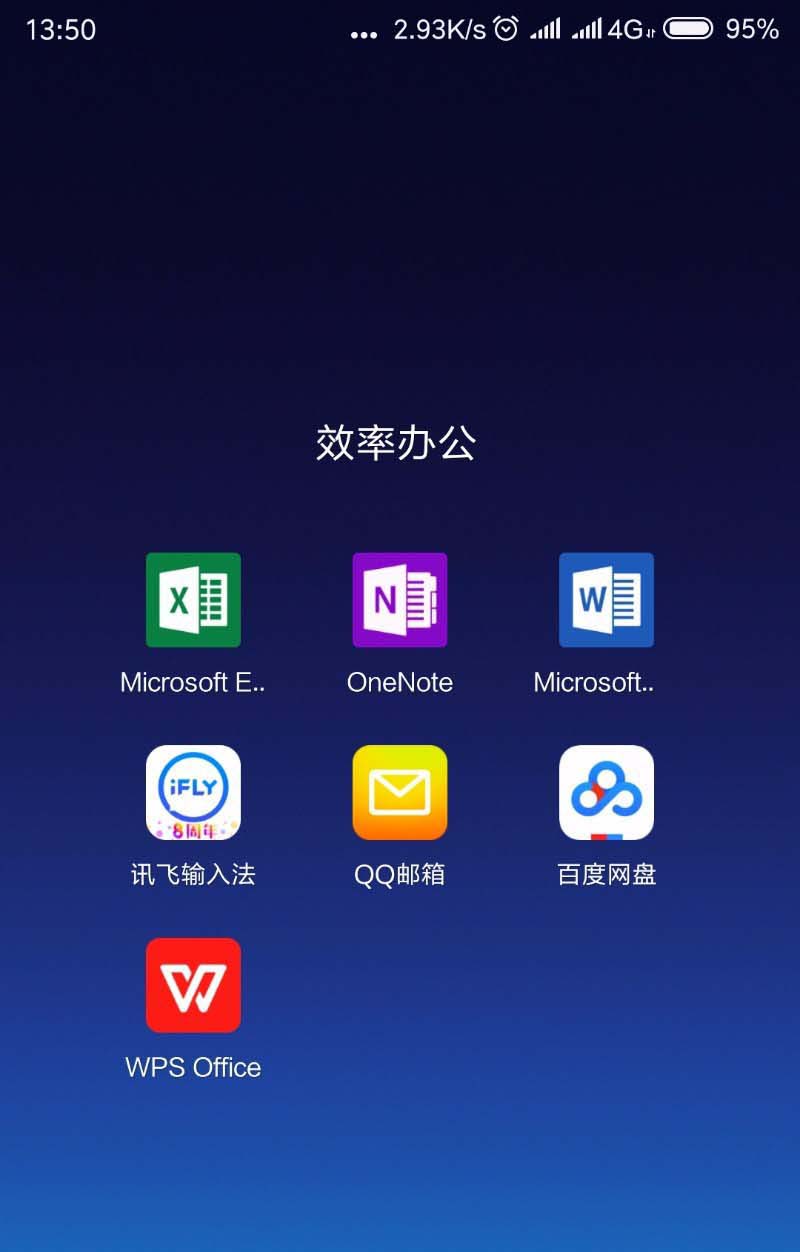Tap the QQ邮箱 text label

[x=400, y=874]
